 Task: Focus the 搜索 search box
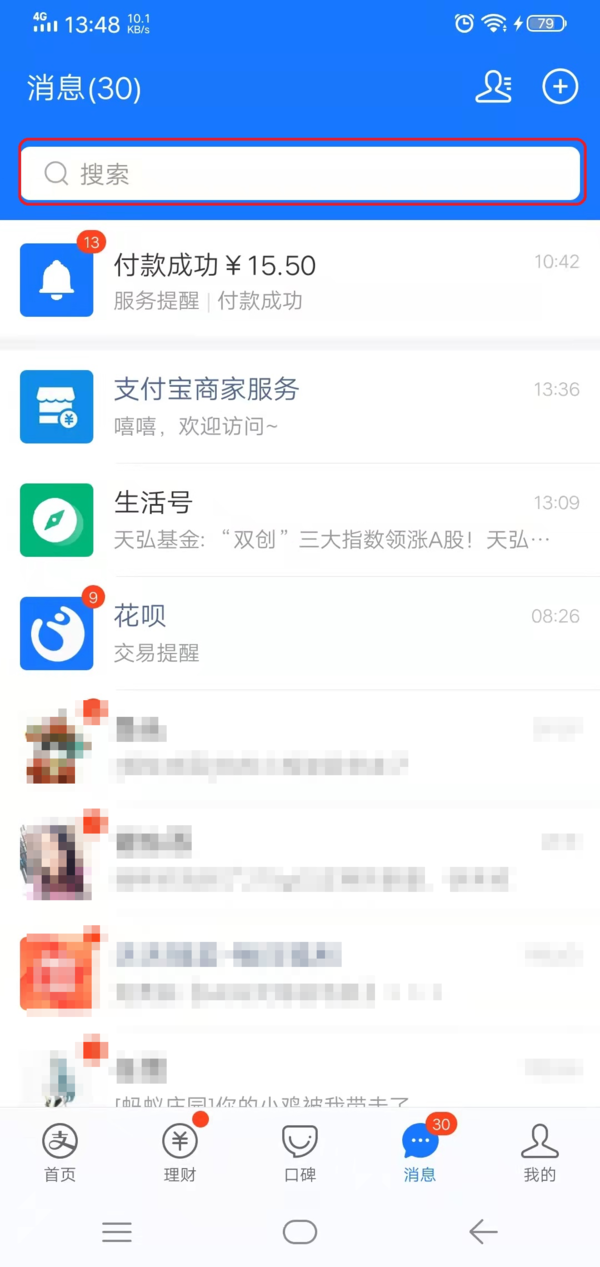(300, 174)
